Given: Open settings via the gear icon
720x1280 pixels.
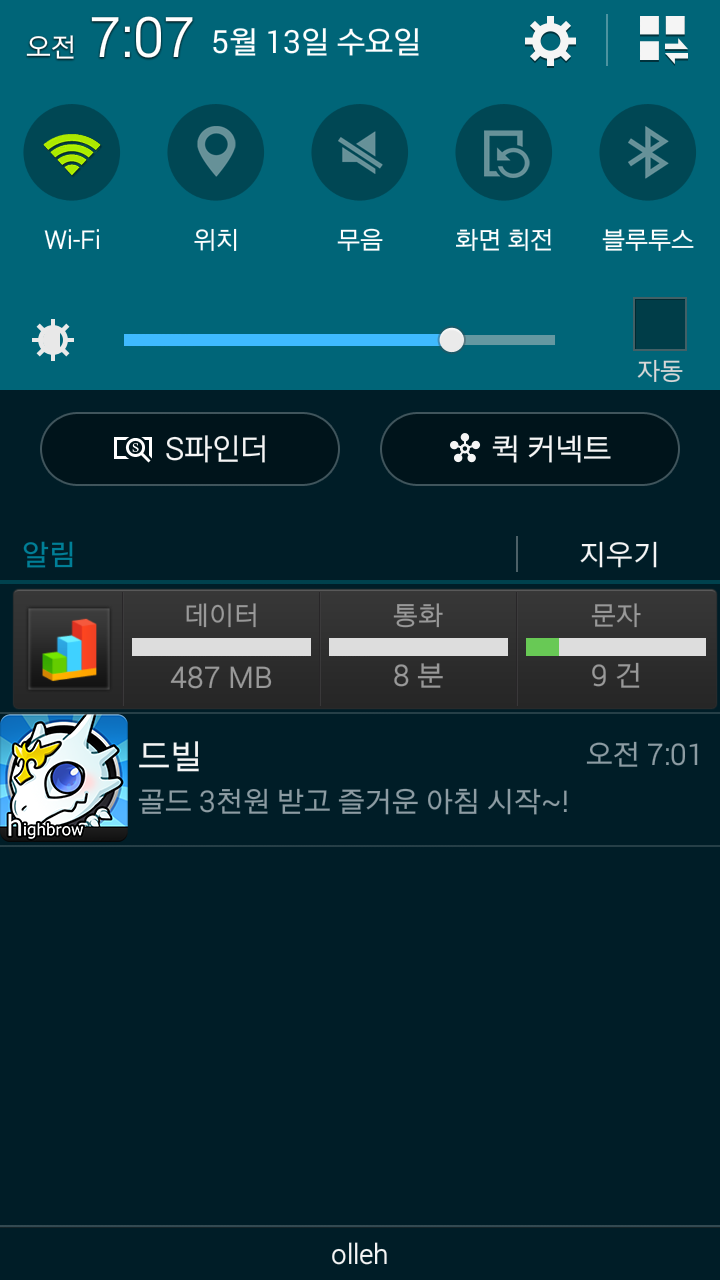Looking at the screenshot, I should click(550, 42).
